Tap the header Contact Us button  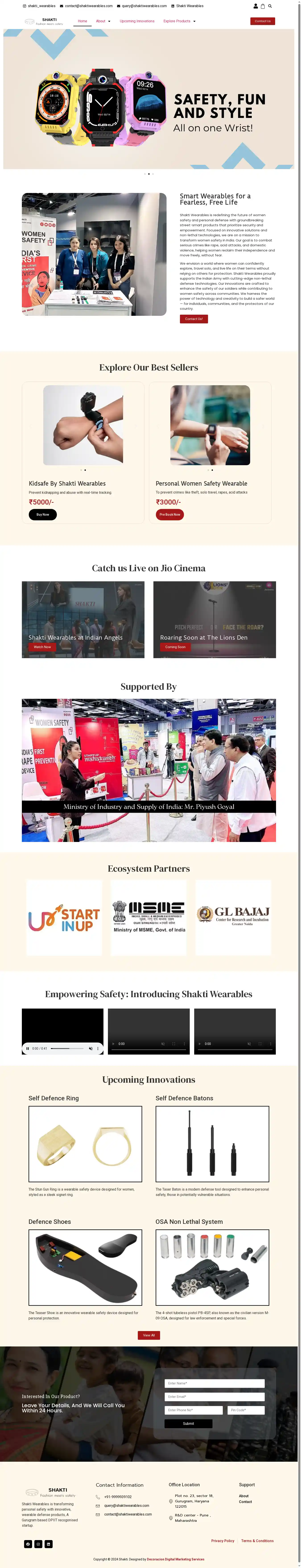(263, 21)
